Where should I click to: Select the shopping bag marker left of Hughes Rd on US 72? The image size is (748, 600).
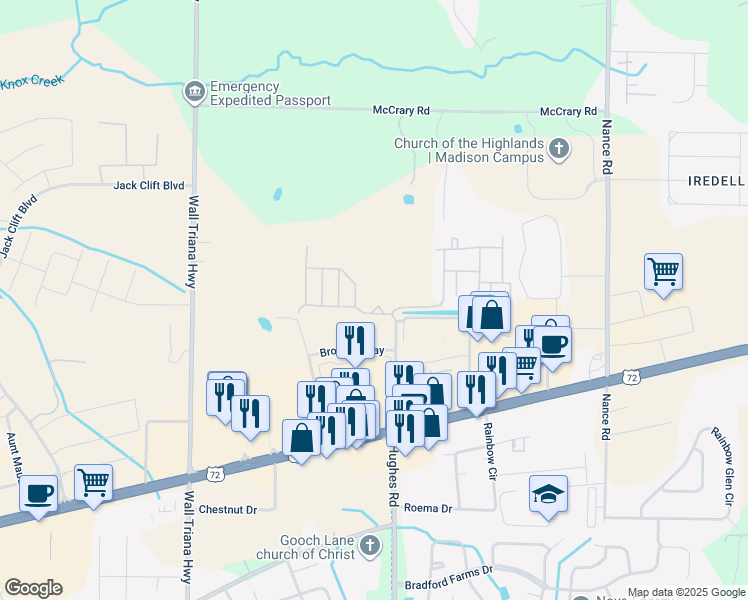301,438
